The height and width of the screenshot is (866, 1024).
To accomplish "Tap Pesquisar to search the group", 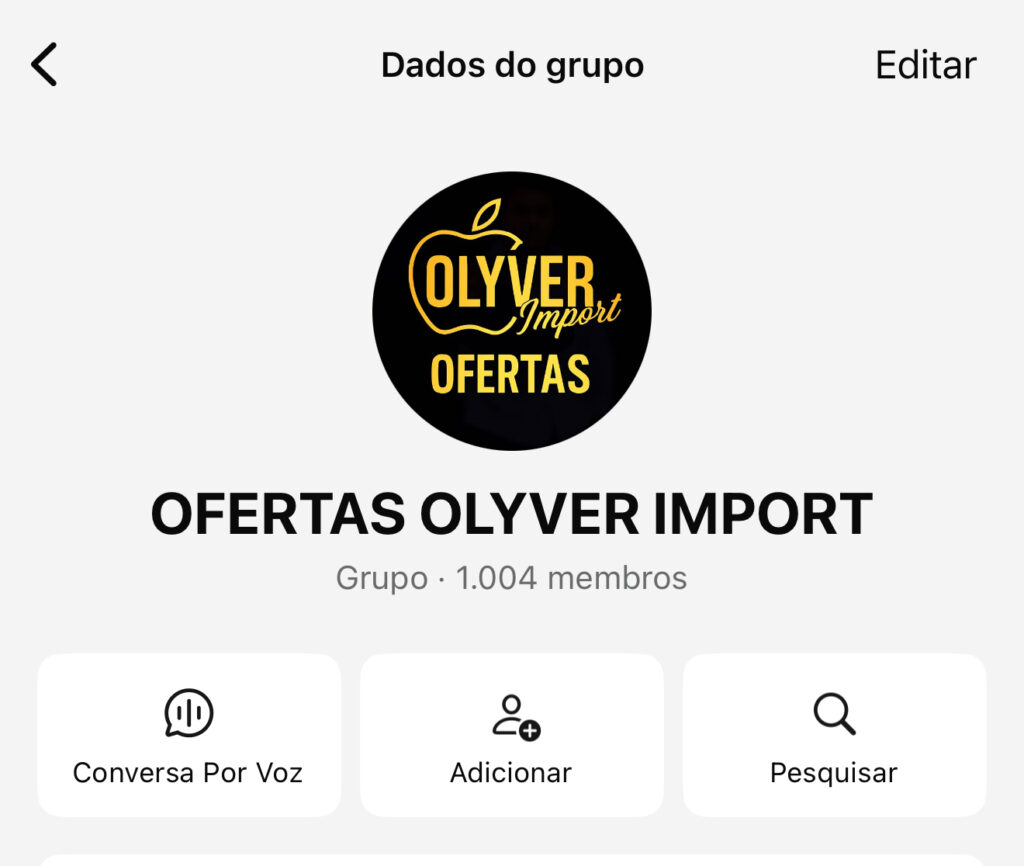I will (x=834, y=735).
